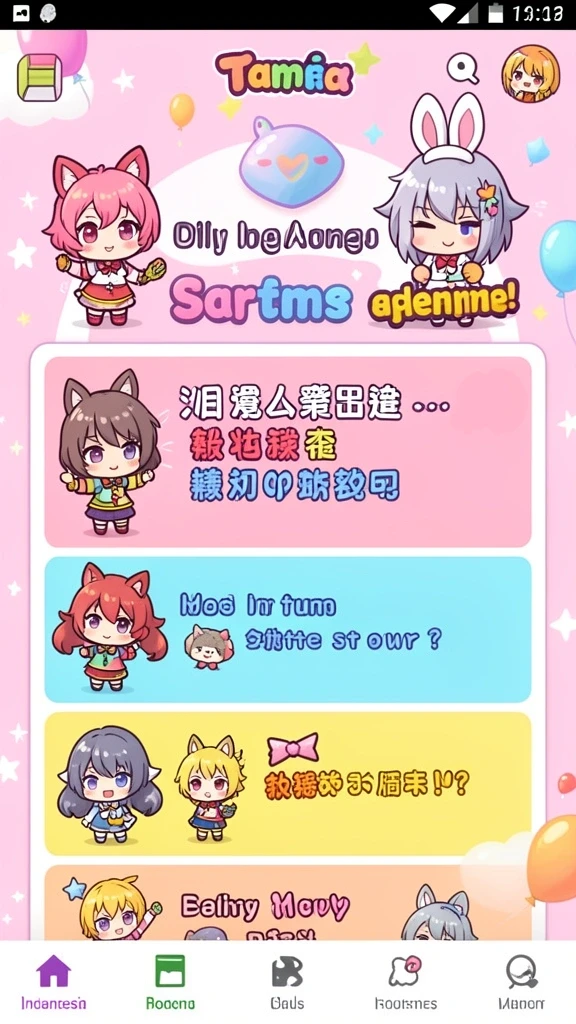
Task: Switch to the green book tab
Action: click(x=170, y=983)
